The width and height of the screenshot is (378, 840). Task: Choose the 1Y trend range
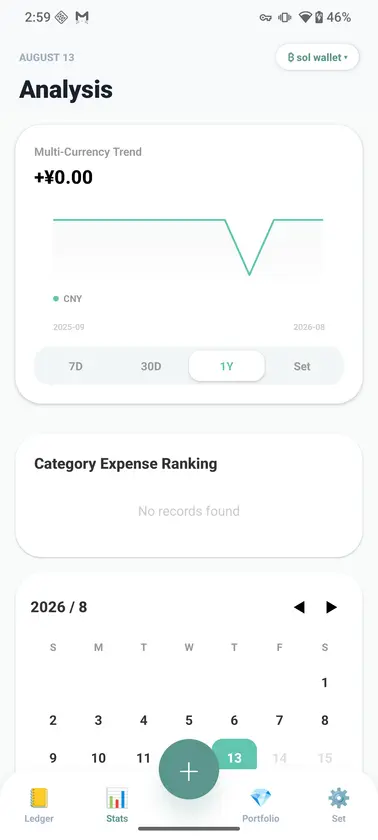pyautogui.click(x=226, y=366)
